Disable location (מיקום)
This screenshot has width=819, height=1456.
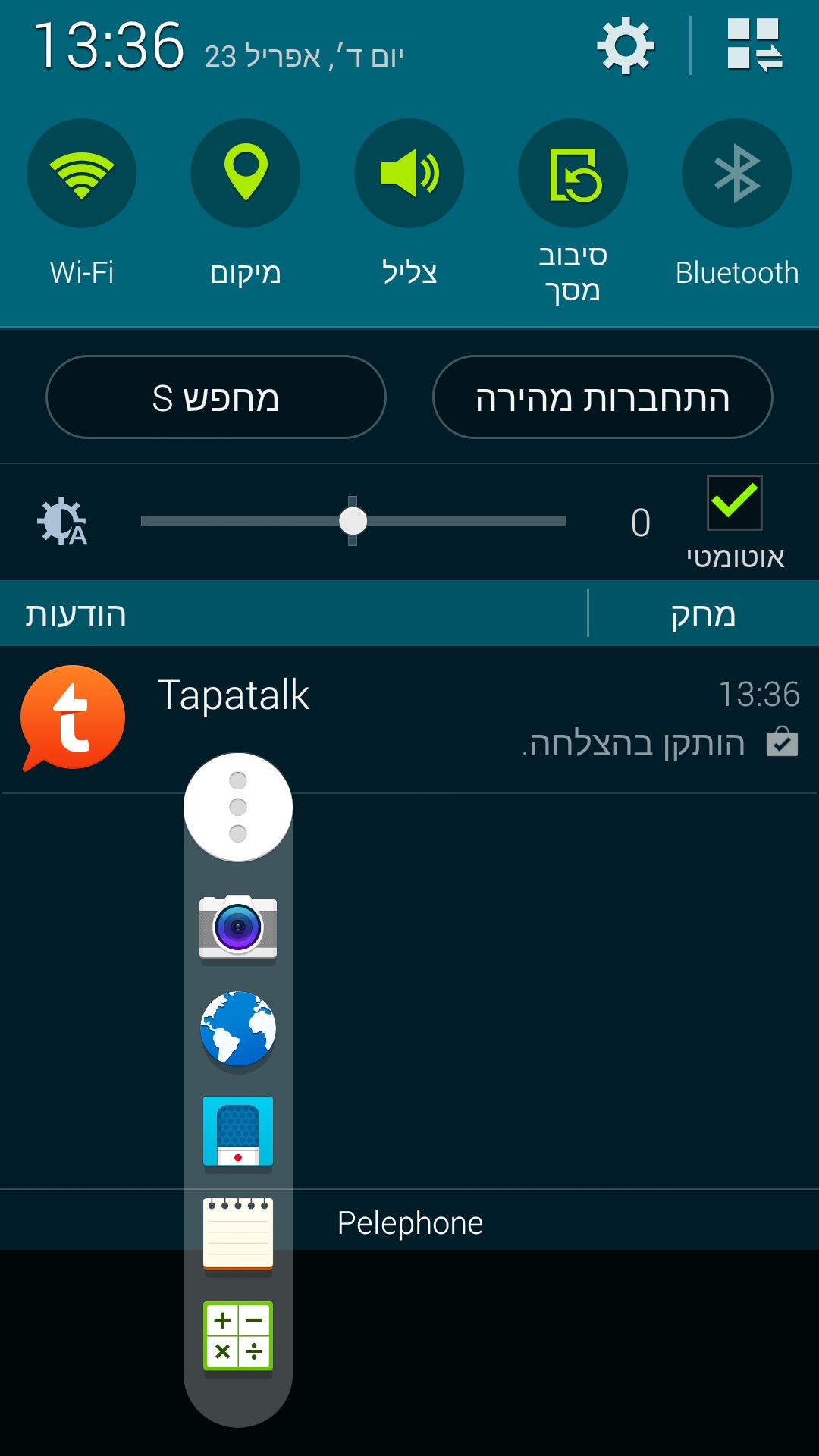tap(246, 174)
